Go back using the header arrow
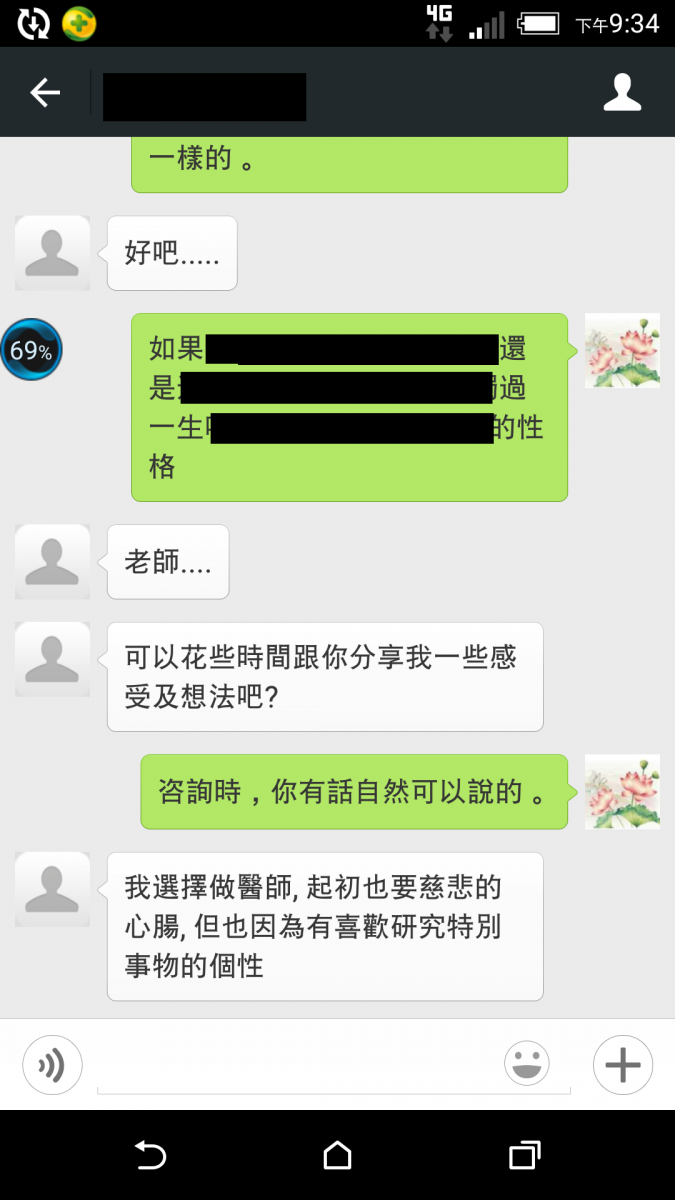 pos(45,93)
